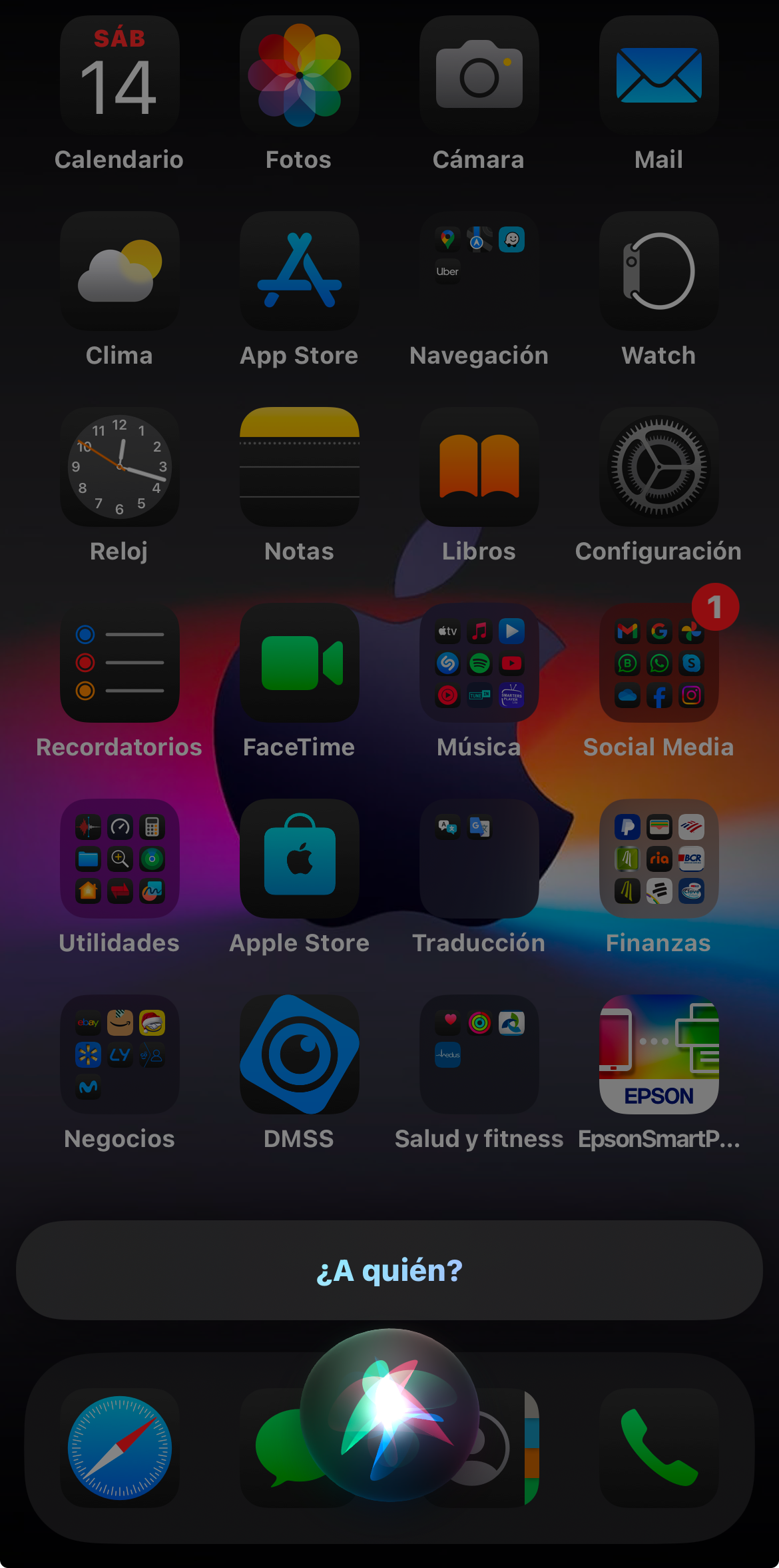Viewport: 779px width, 1568px height.
Task: Launch the Fotos app
Action: pos(300,75)
